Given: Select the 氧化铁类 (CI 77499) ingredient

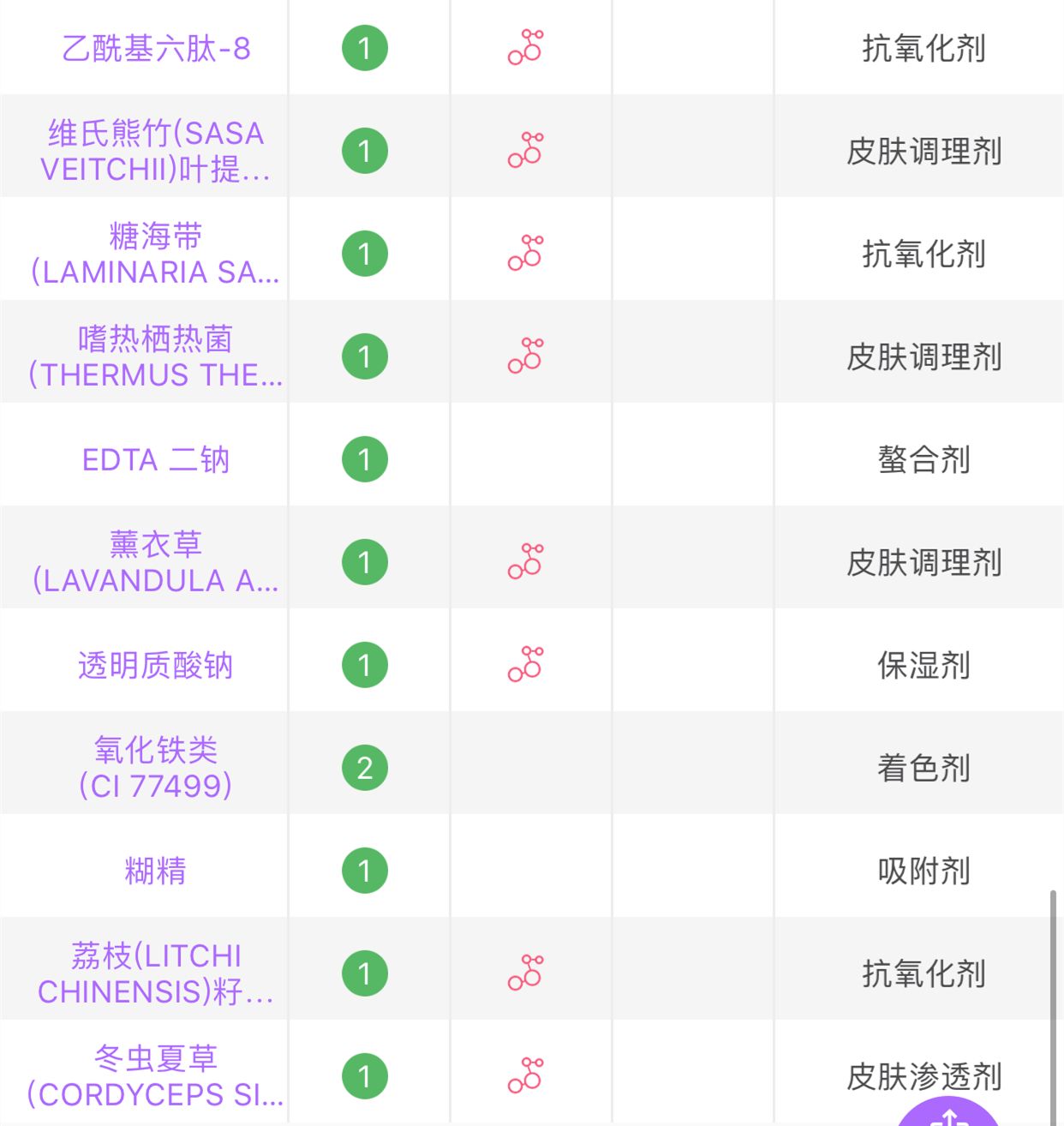Looking at the screenshot, I should 156,768.
